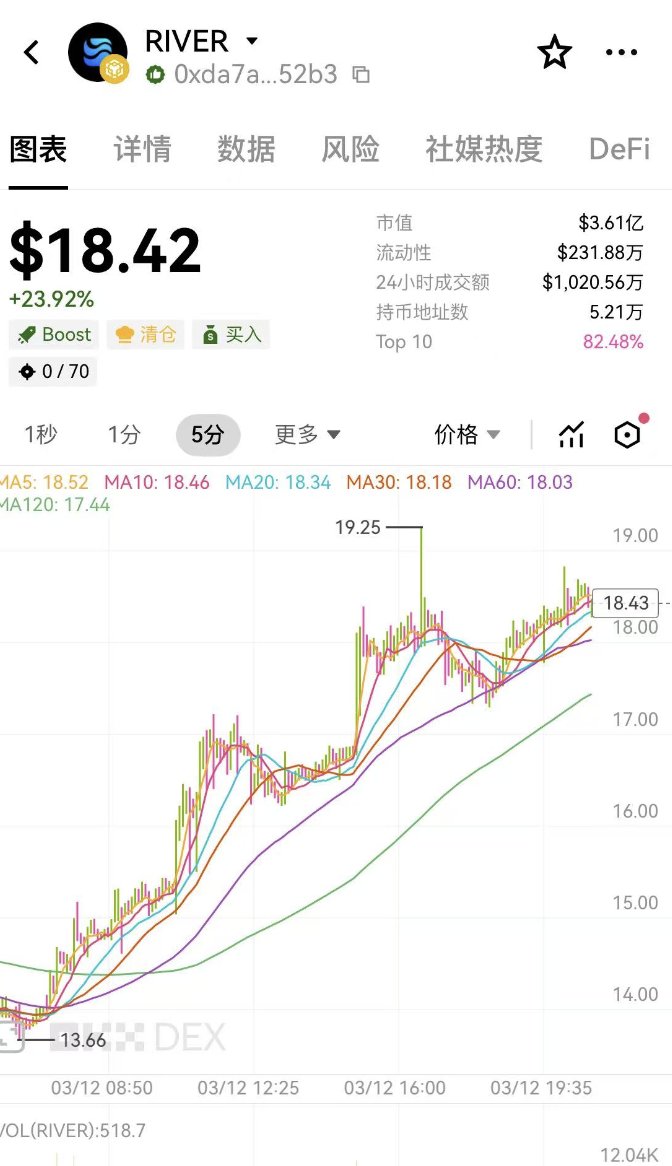Select the 5分 chart interval
Viewport: 672px width, 1166px height.
(208, 435)
